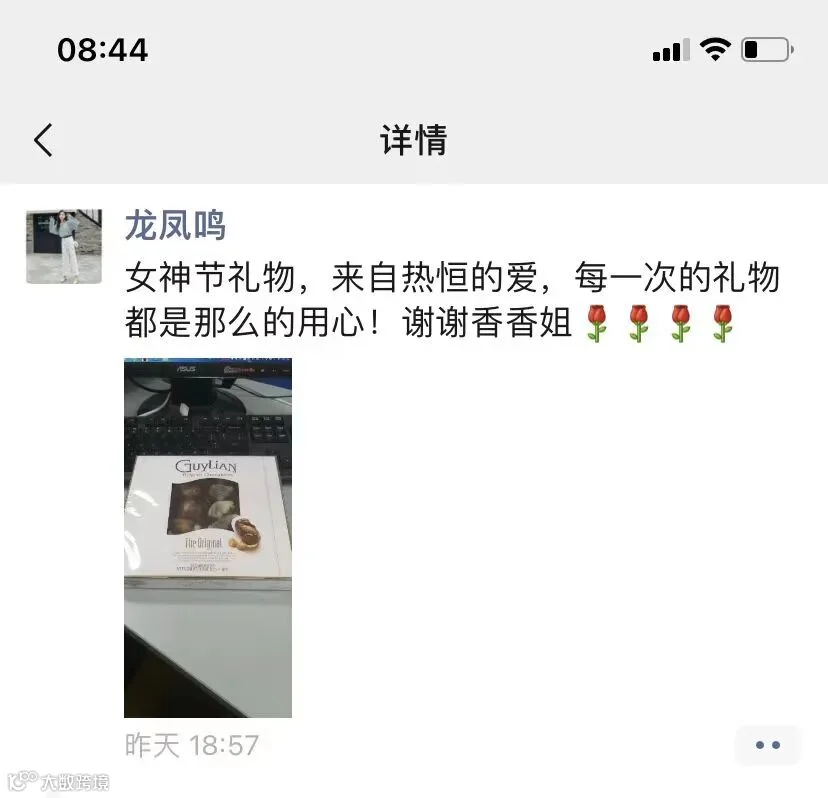Go back from the 详情 page
Viewport: 828px width, 798px height.
43,140
